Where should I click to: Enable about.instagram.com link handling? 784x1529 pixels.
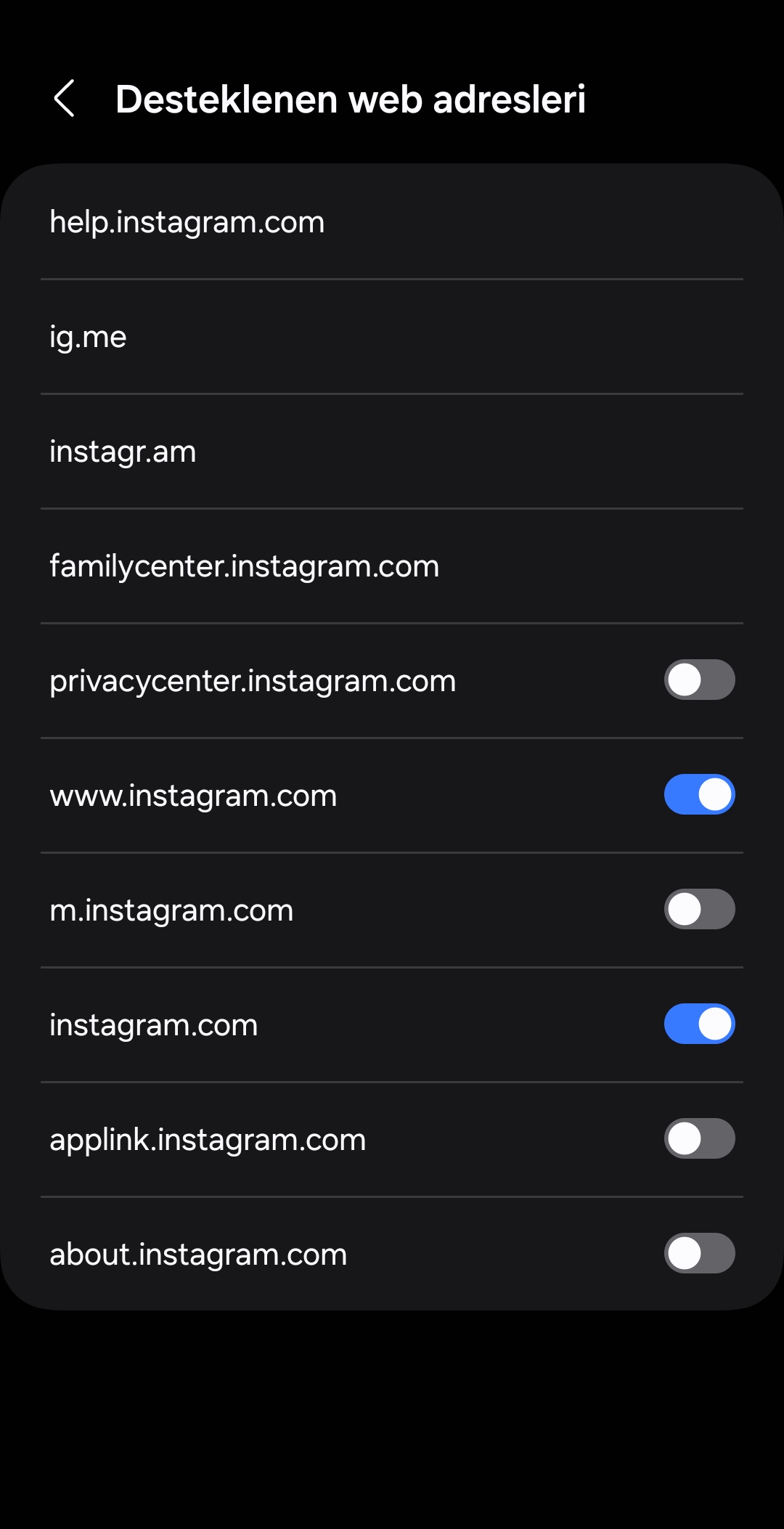click(699, 1253)
